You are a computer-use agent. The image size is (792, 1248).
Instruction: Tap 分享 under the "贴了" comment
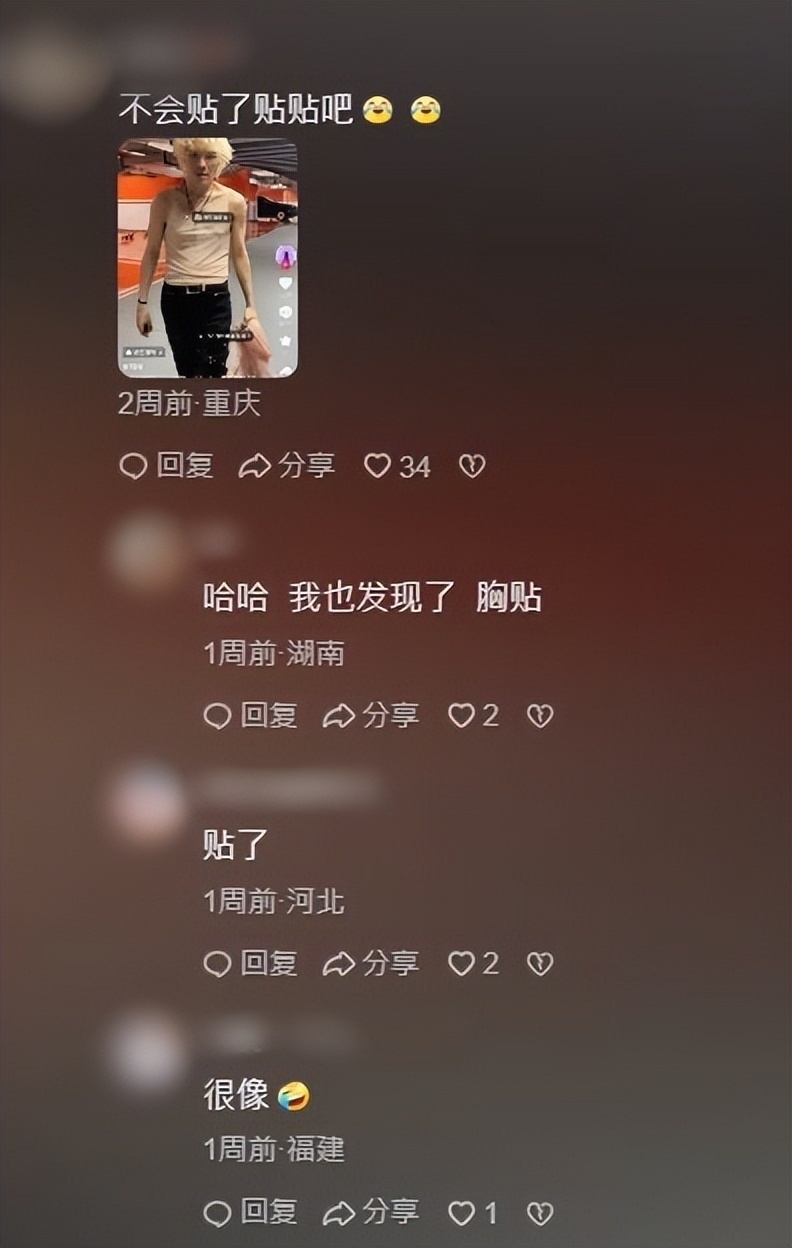(369, 964)
